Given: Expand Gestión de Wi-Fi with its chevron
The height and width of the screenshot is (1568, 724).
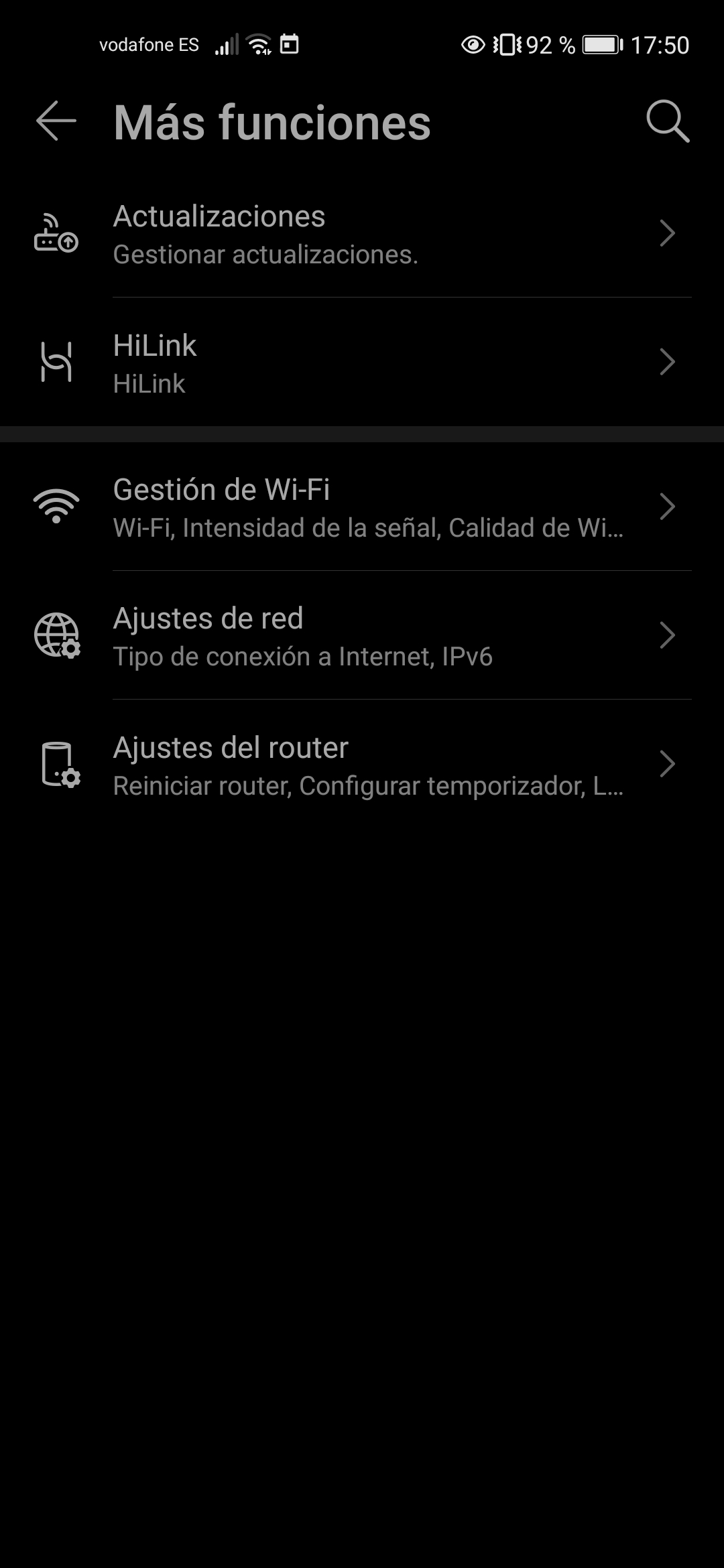Looking at the screenshot, I should pyautogui.click(x=668, y=506).
